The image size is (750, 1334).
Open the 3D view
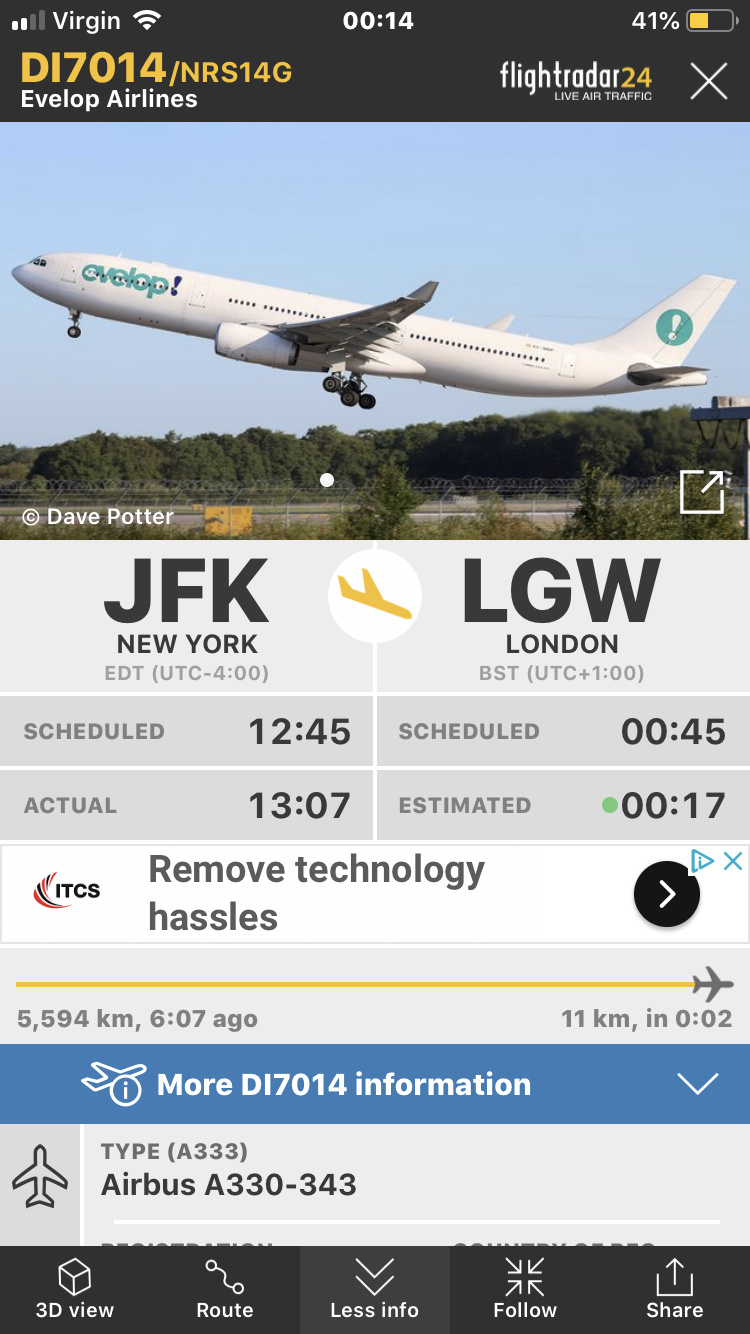pyautogui.click(x=75, y=1290)
